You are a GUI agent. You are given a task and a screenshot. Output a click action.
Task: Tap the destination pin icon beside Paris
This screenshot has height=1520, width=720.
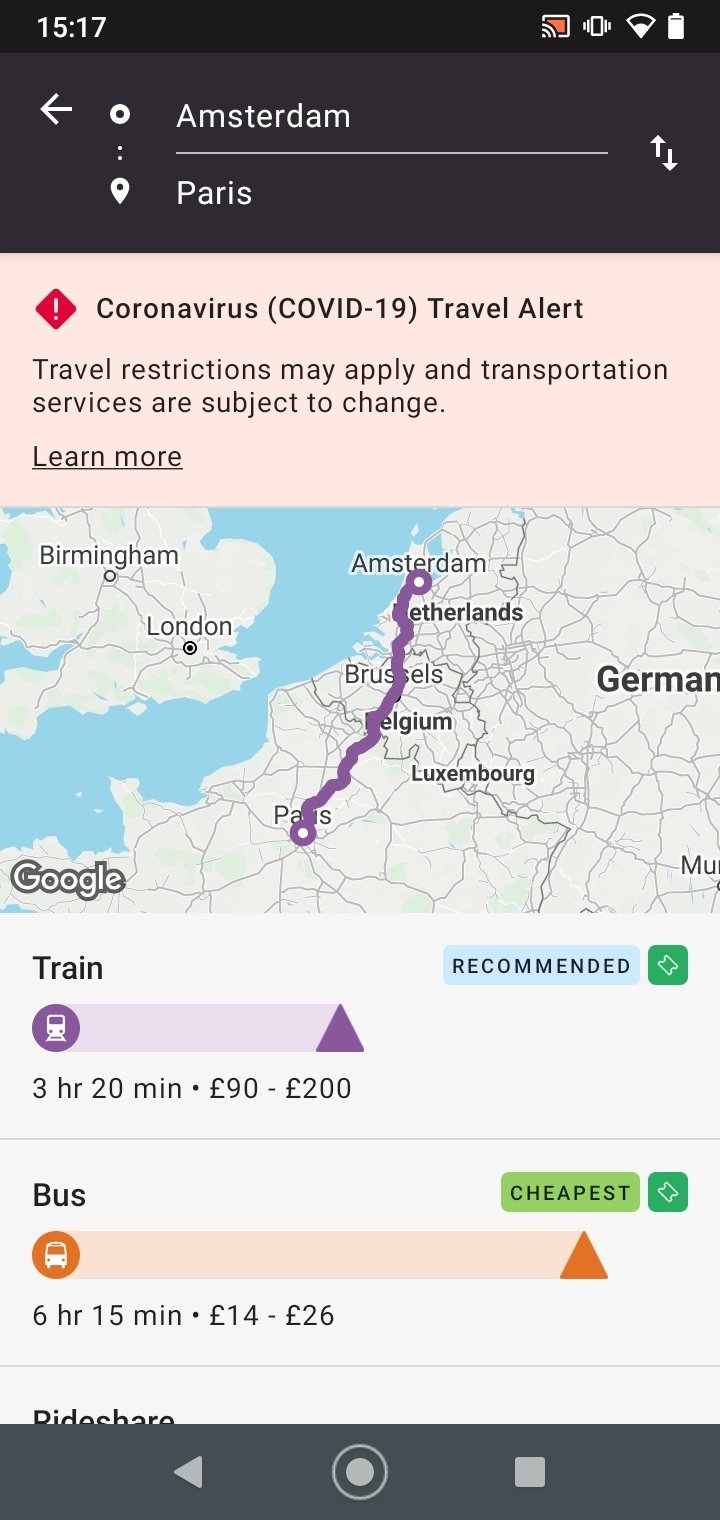coord(119,192)
